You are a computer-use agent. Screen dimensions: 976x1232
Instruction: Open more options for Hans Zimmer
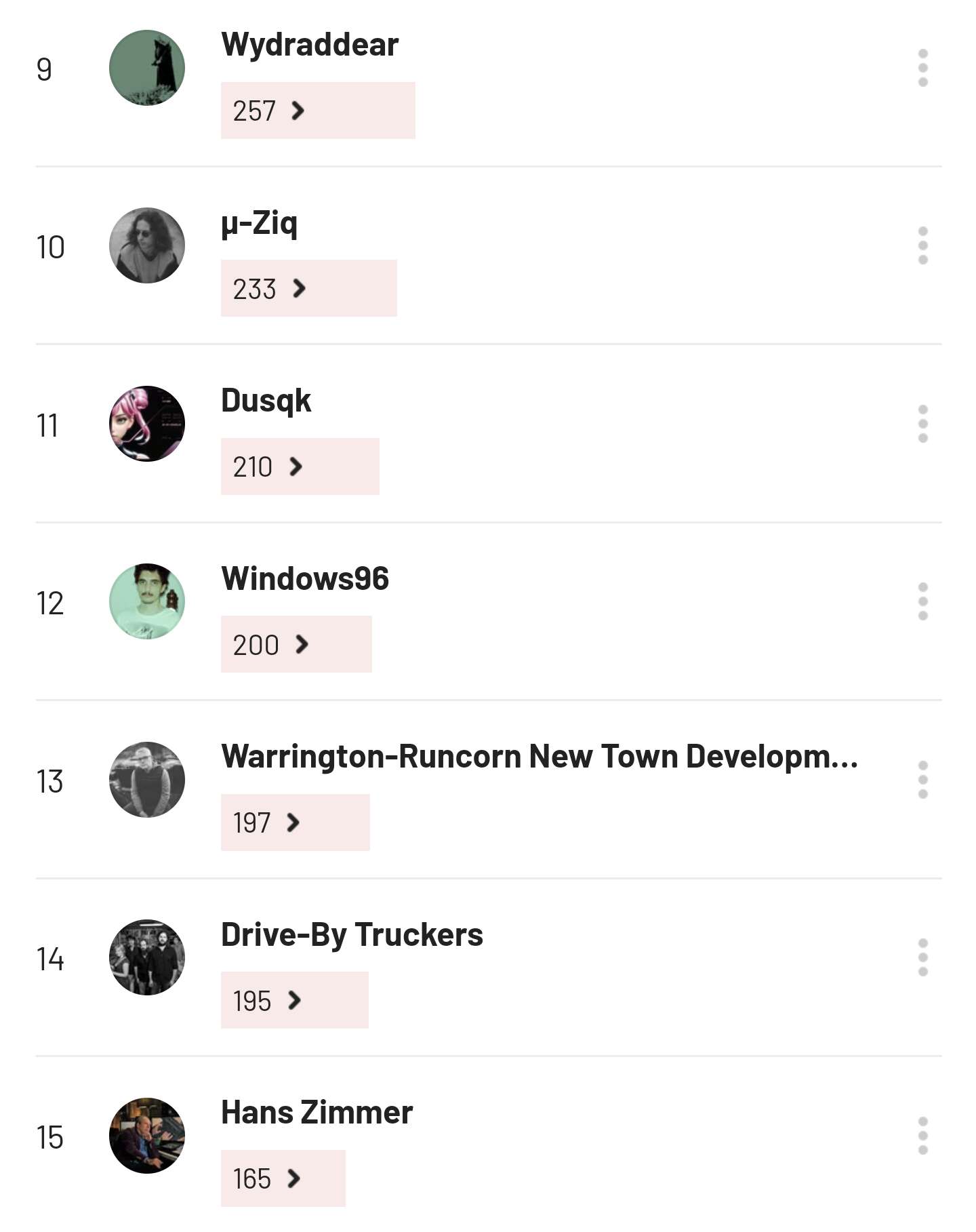(922, 1136)
